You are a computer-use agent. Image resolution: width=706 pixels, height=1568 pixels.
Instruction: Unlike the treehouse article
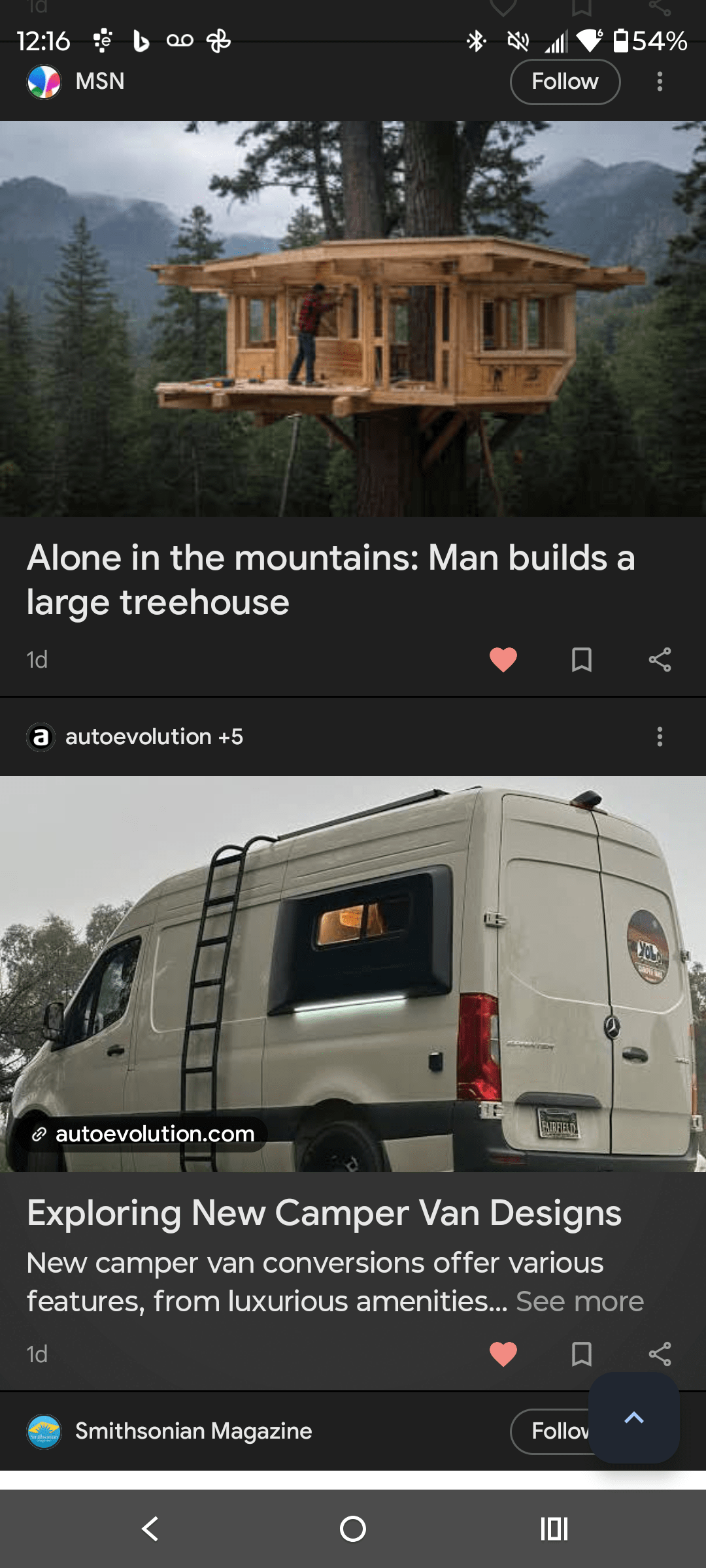tap(503, 660)
